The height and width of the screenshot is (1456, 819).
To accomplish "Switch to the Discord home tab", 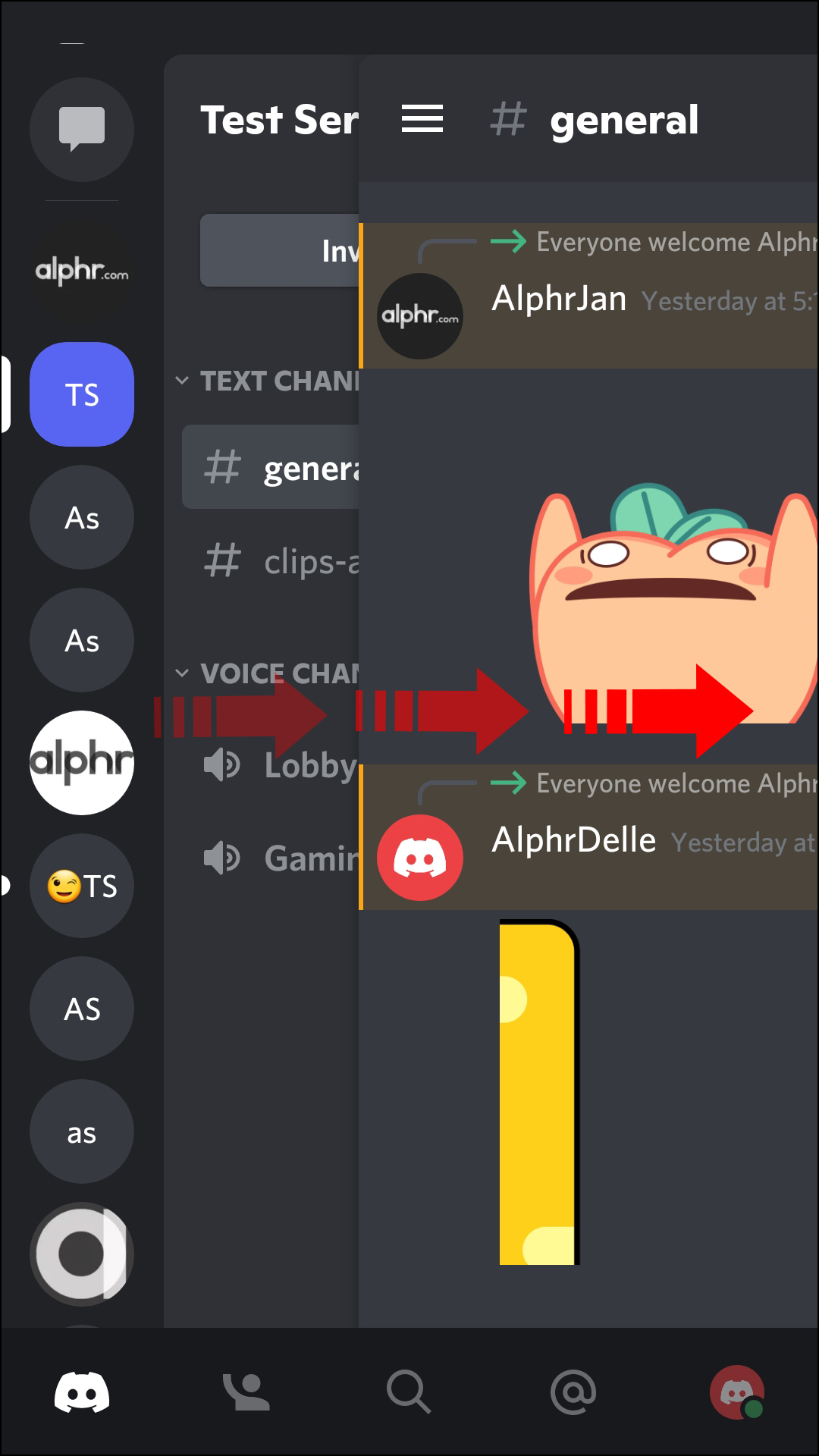I will coord(82,1392).
